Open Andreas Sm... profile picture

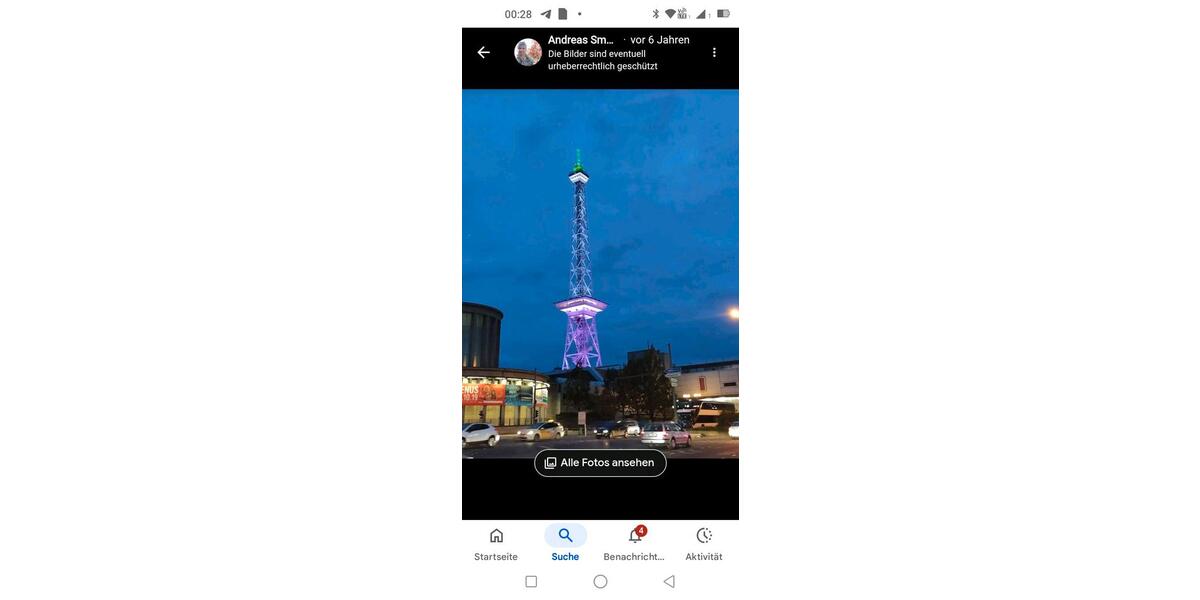click(528, 52)
